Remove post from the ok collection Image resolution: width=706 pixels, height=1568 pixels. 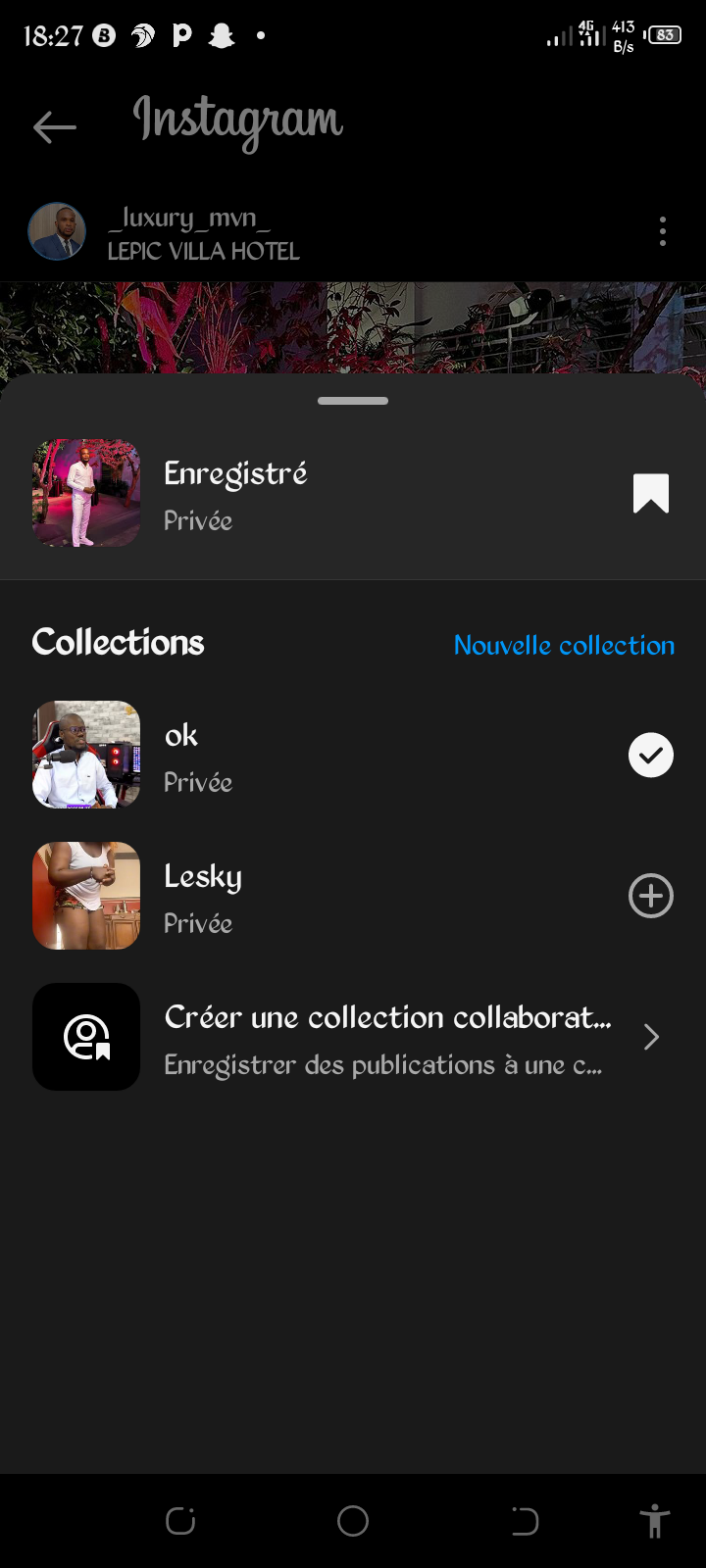point(650,756)
